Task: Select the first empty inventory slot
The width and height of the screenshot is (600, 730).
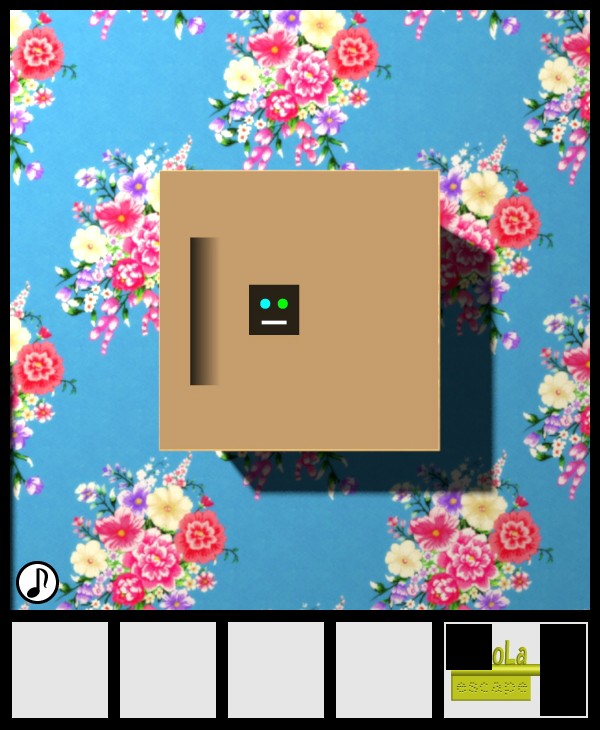Action: tap(60, 670)
